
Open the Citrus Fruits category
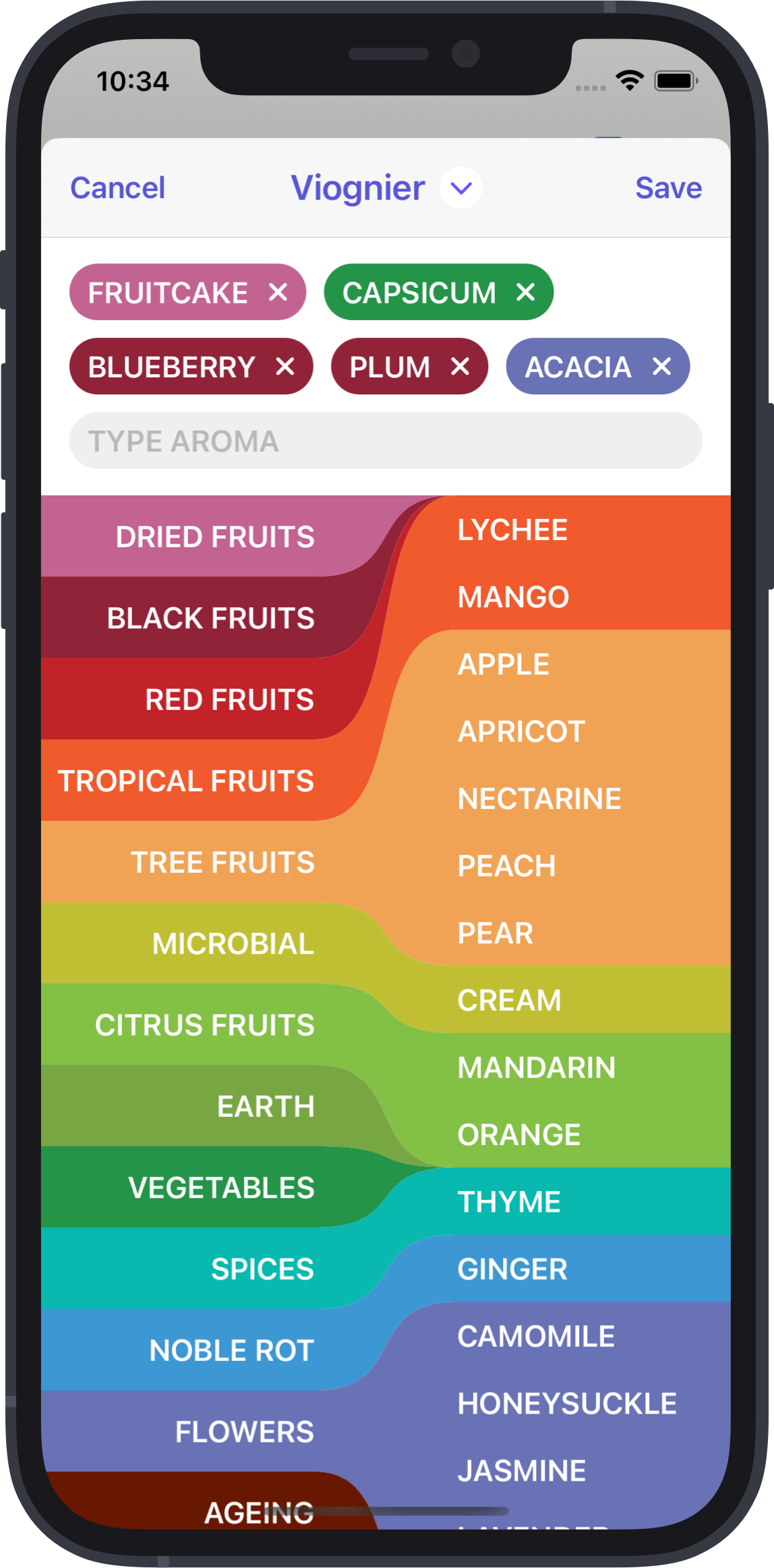coord(204,1025)
